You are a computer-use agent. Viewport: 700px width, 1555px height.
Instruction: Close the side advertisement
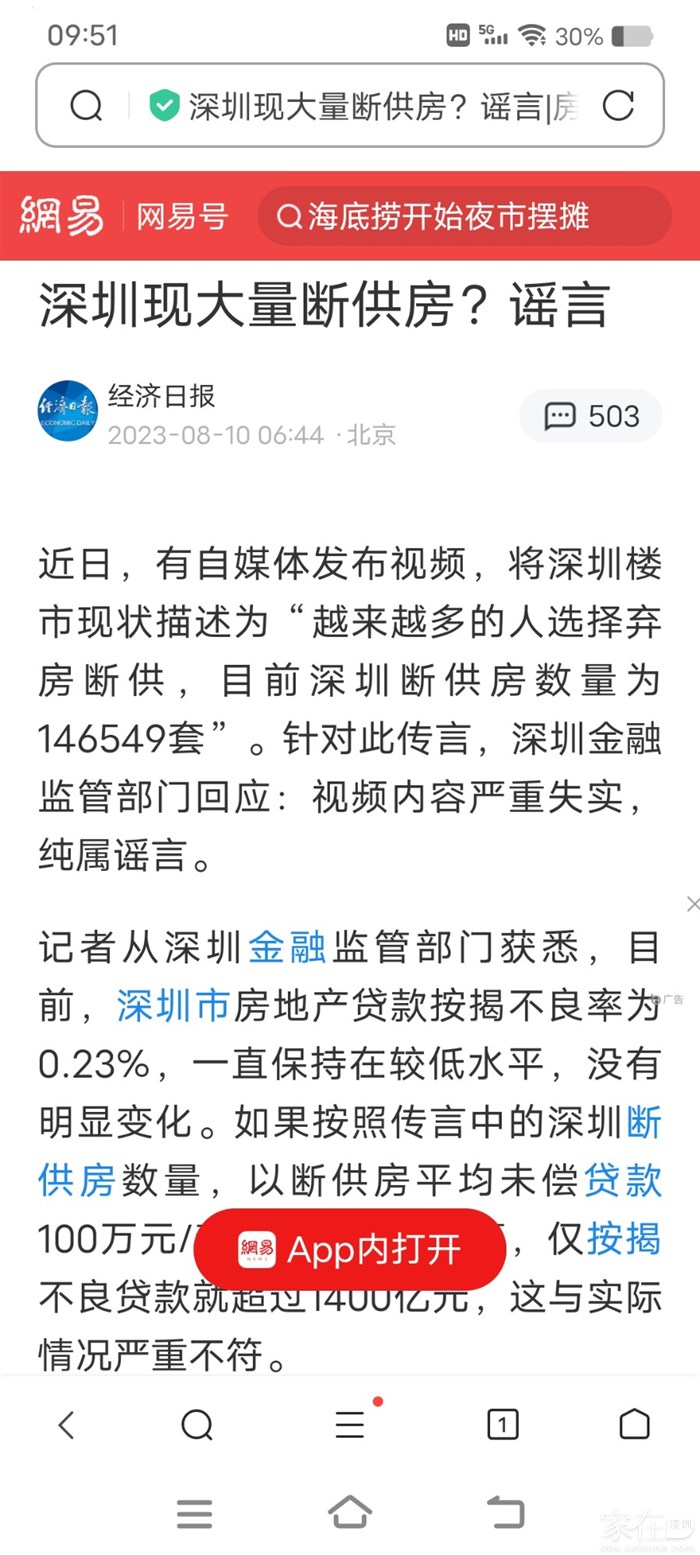(x=692, y=904)
